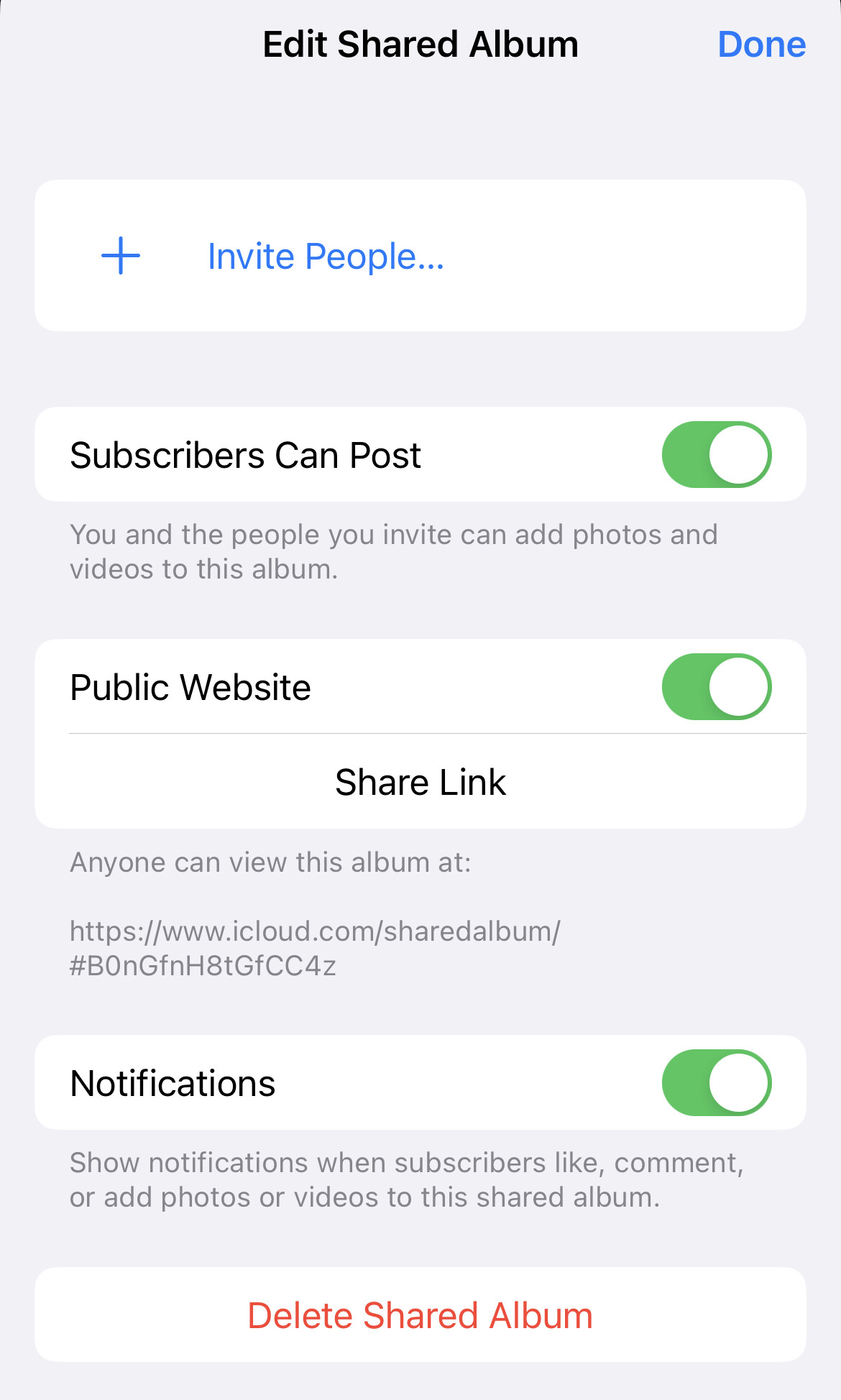Tap Done to finish editing

coord(761,45)
